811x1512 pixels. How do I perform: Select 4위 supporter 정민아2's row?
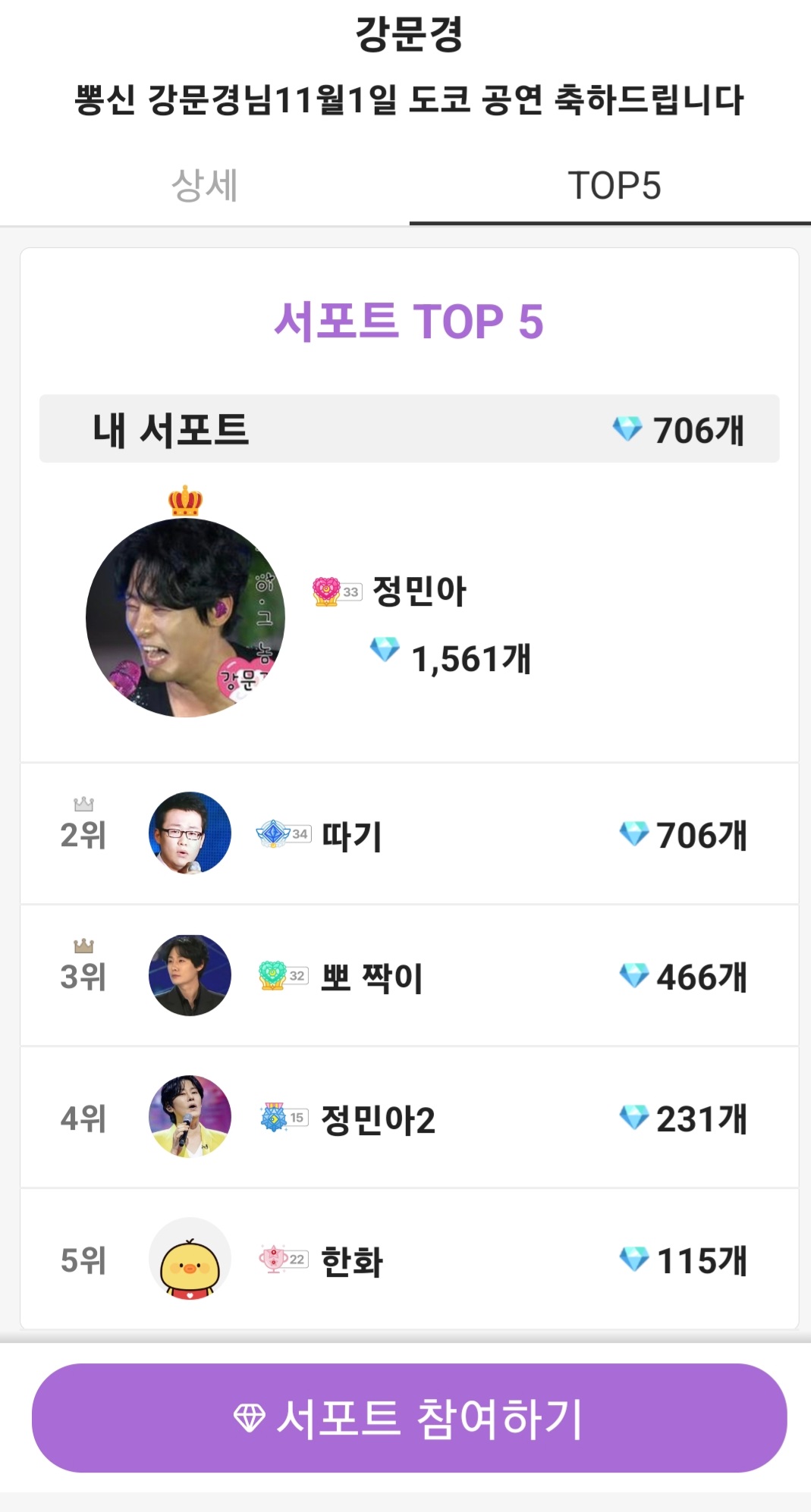pyautogui.click(x=409, y=1118)
